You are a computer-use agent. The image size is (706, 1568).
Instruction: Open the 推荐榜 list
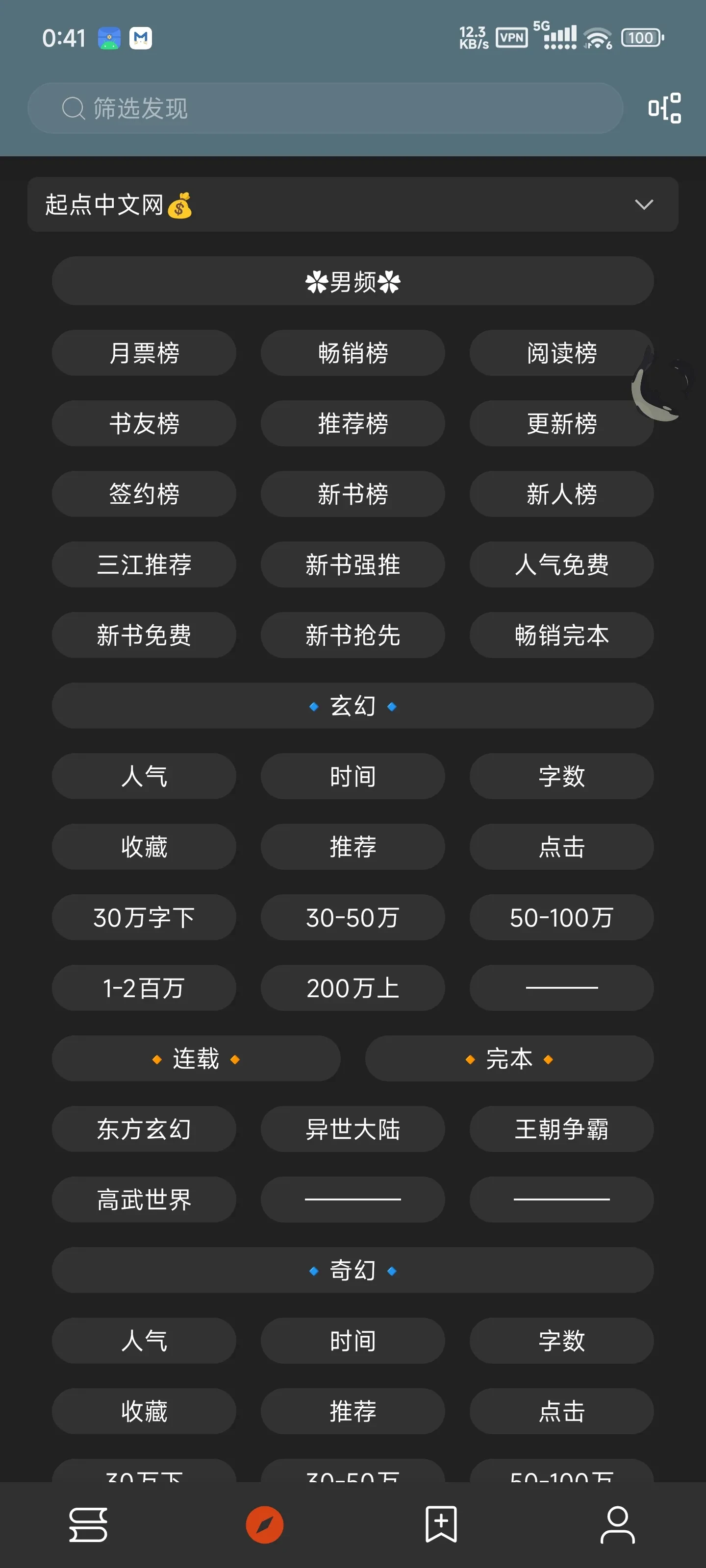coord(352,424)
